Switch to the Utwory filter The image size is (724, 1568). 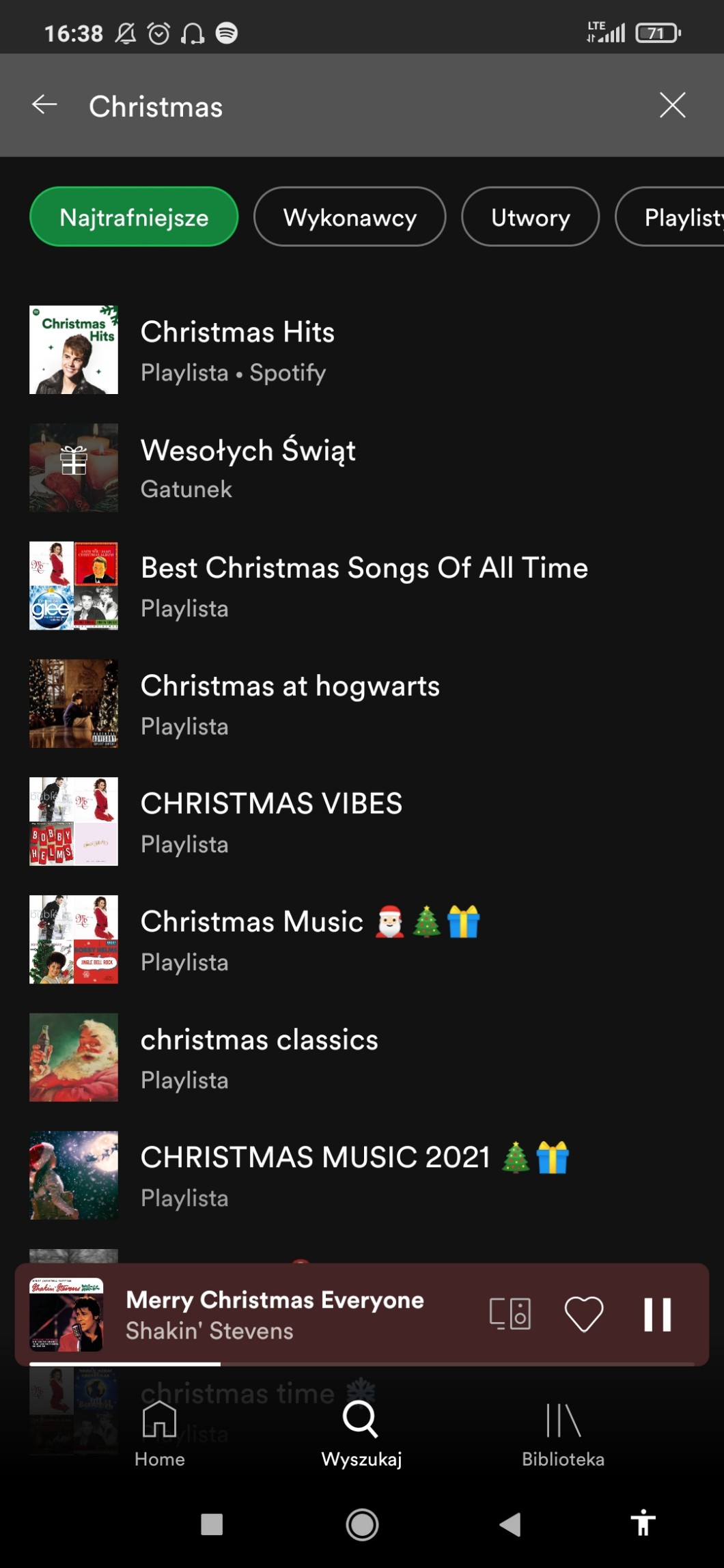point(530,217)
